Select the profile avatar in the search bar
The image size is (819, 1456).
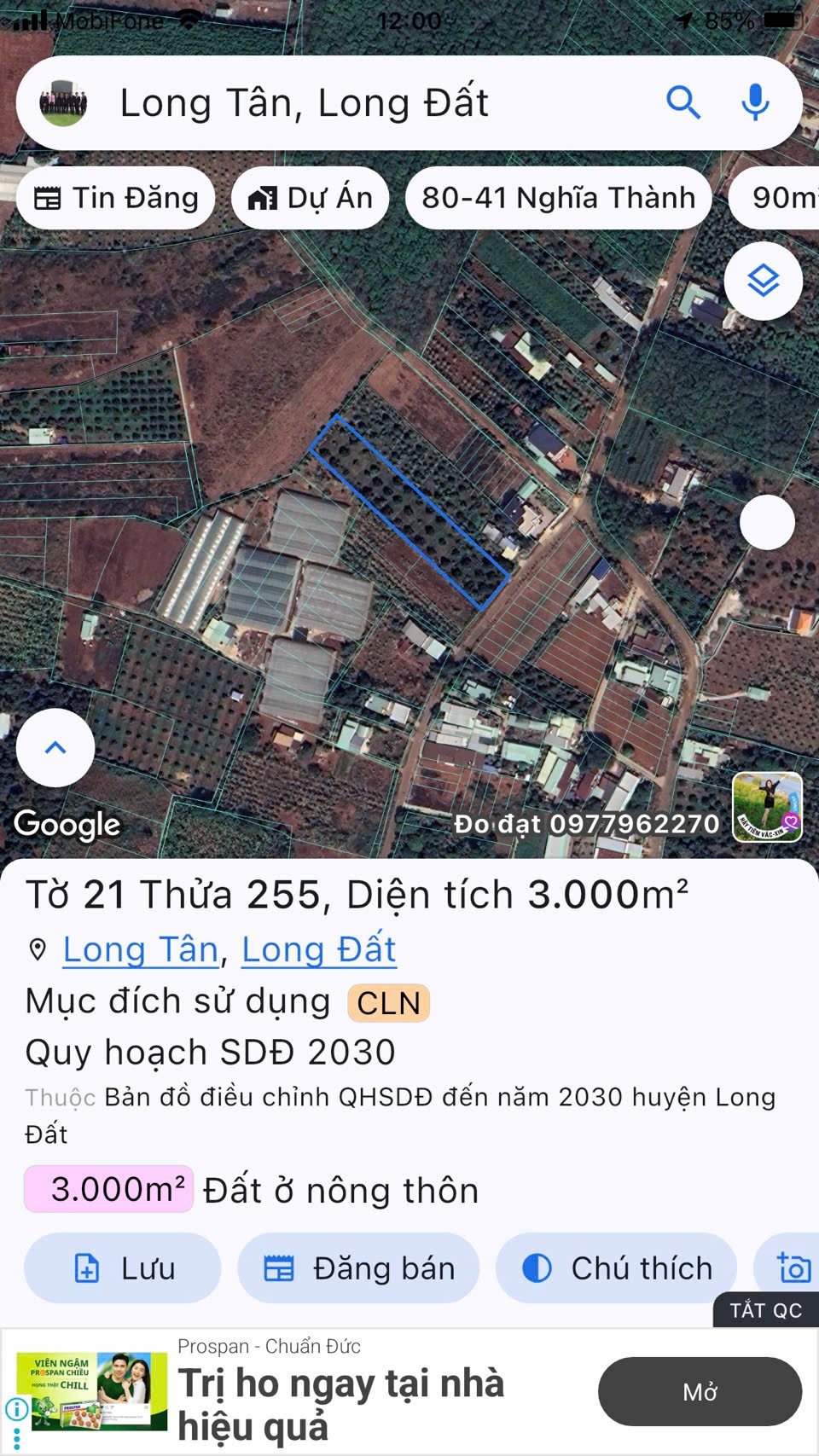62,102
